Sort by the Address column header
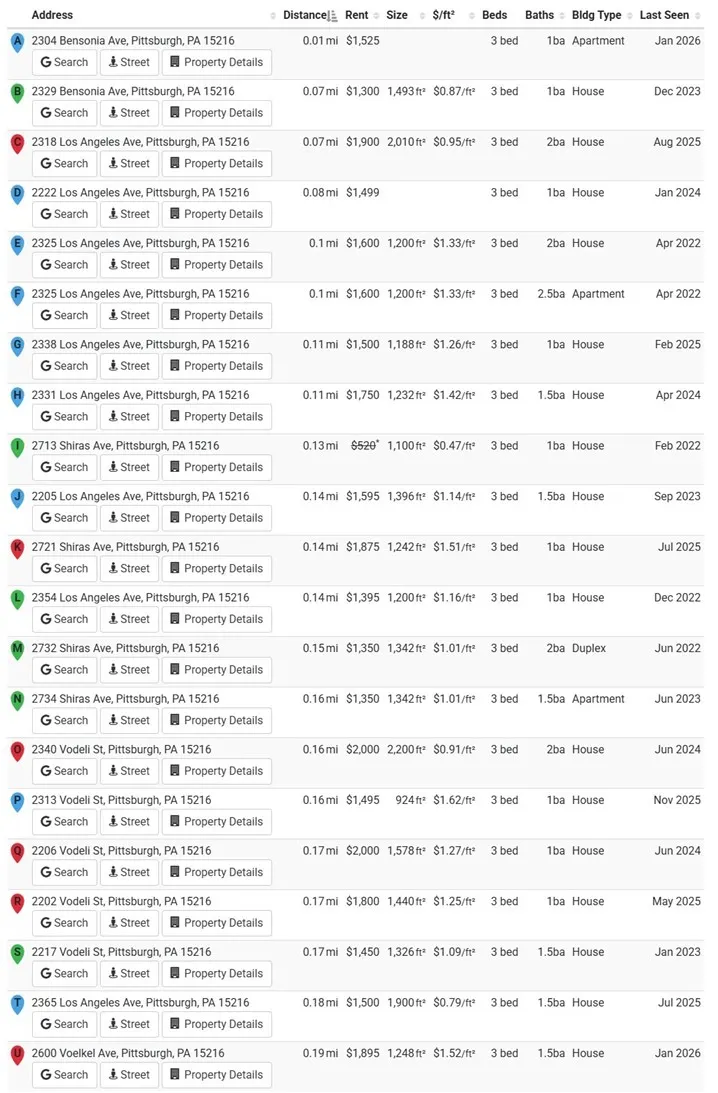 (x=52, y=15)
